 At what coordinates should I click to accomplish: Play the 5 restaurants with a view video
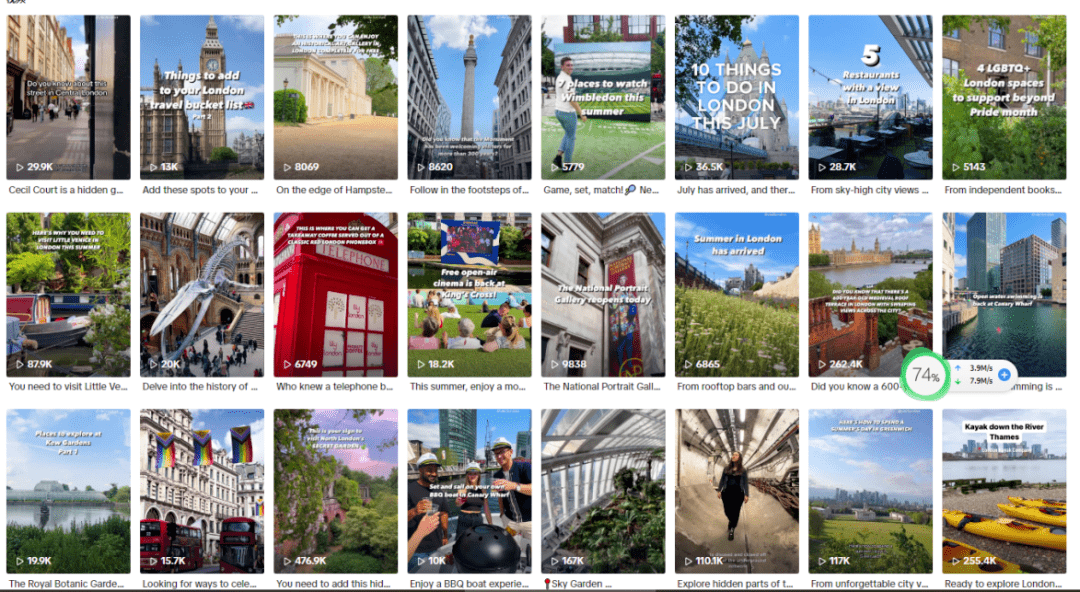tap(870, 97)
